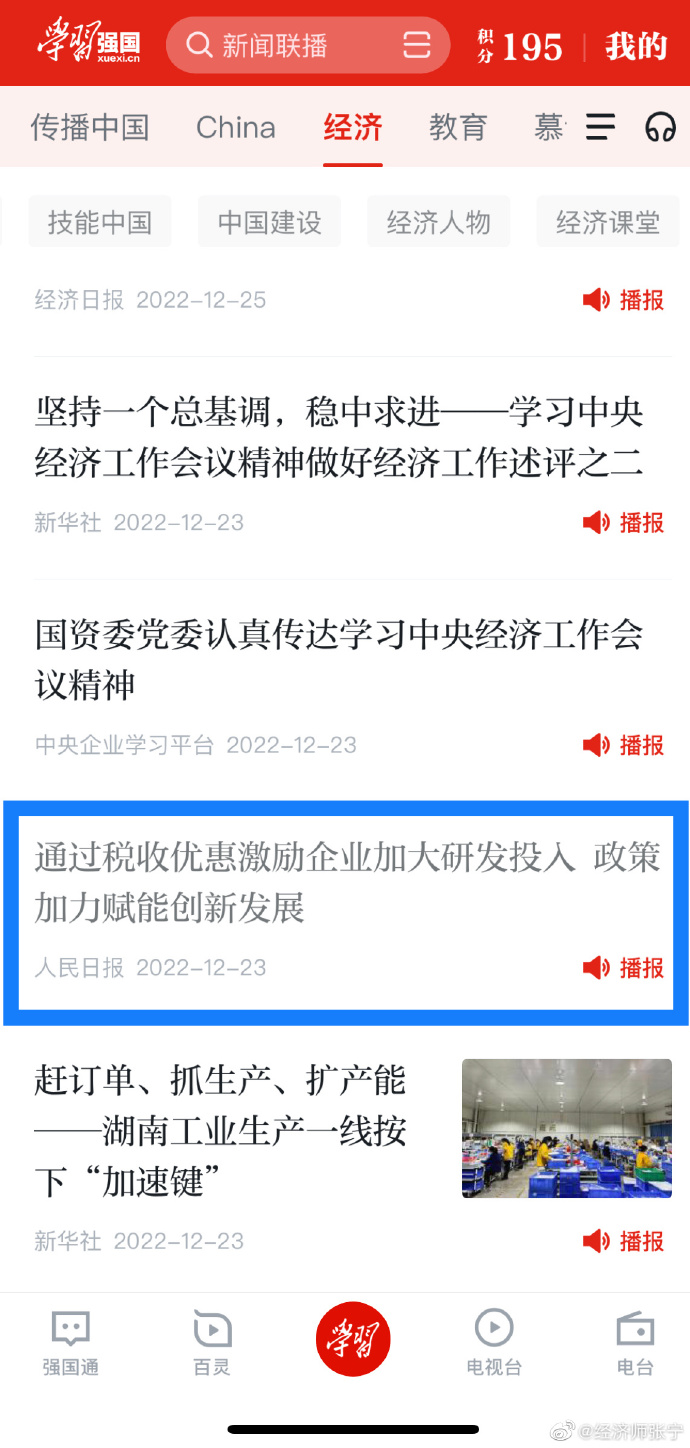
Task: Switch to the 传播中国 tab
Action: pos(90,127)
